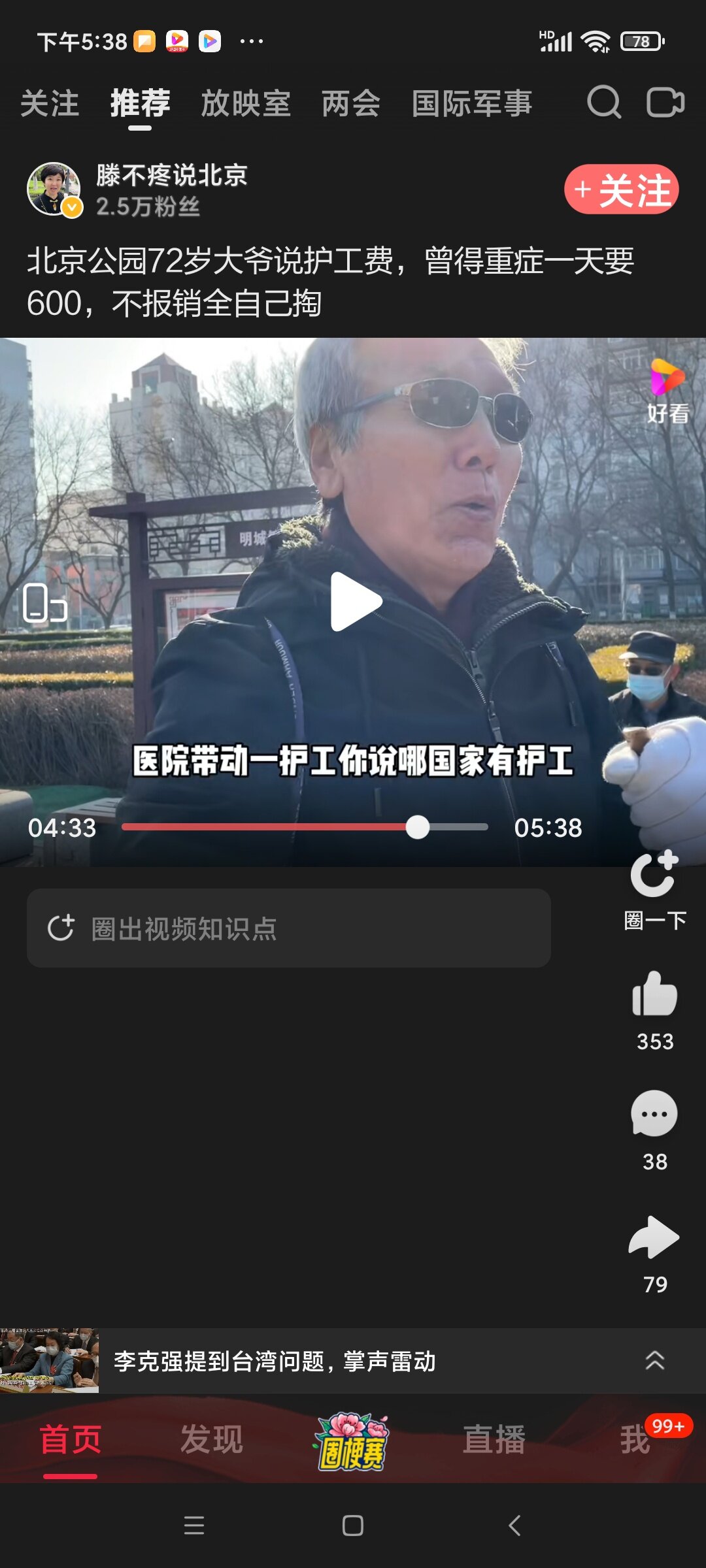706x1568 pixels.
Task: Expand the 李克强提到台湾问题 banner
Action: 655,1361
